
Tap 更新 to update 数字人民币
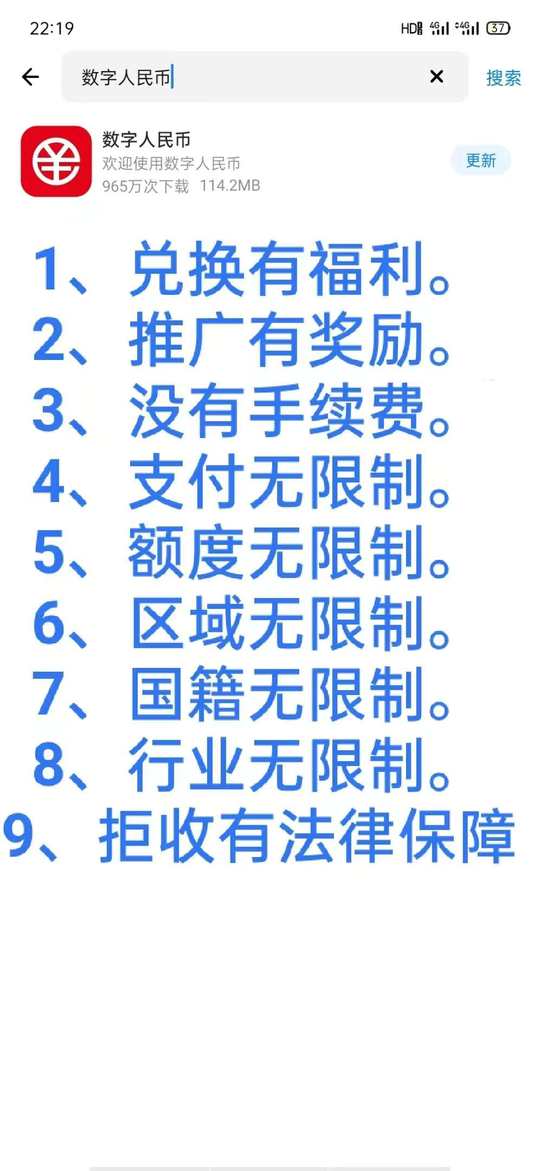pos(481,161)
